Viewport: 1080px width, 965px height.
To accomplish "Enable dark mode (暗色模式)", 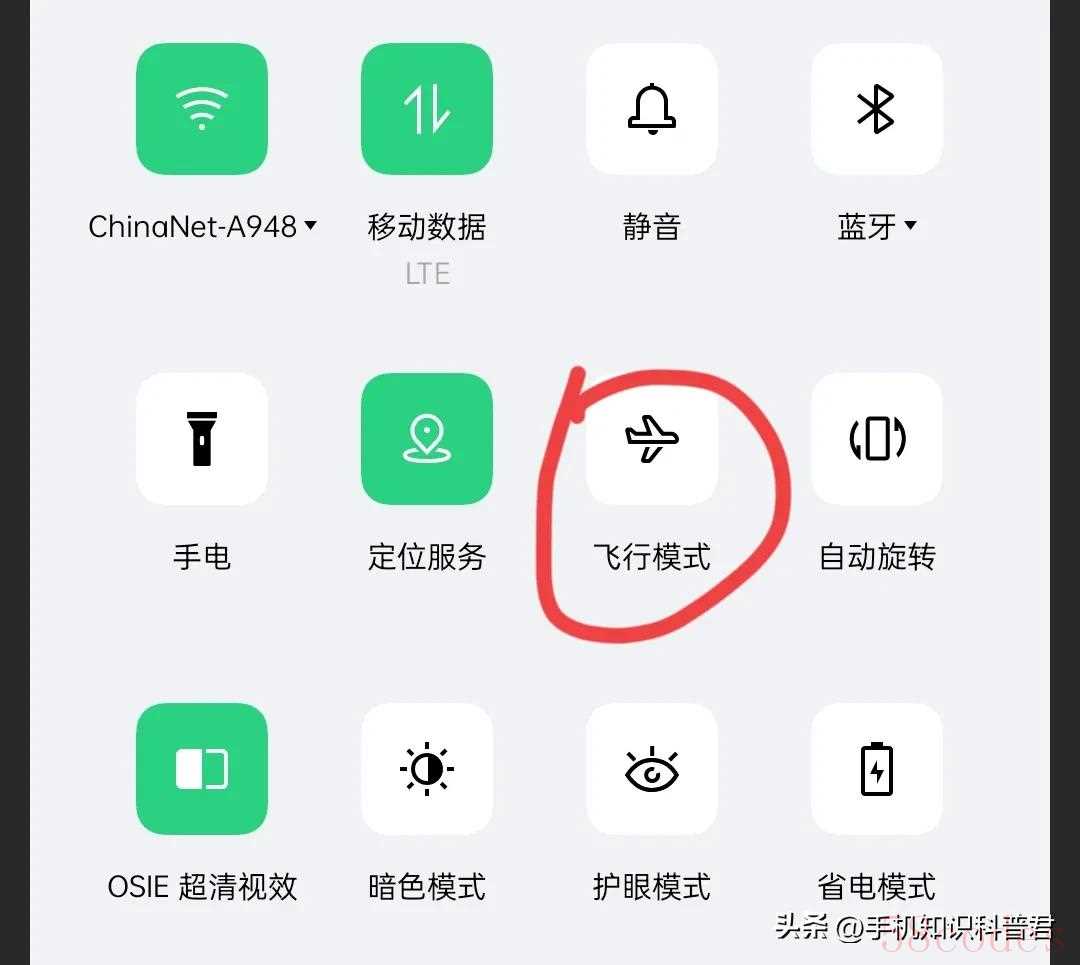I will (427, 769).
